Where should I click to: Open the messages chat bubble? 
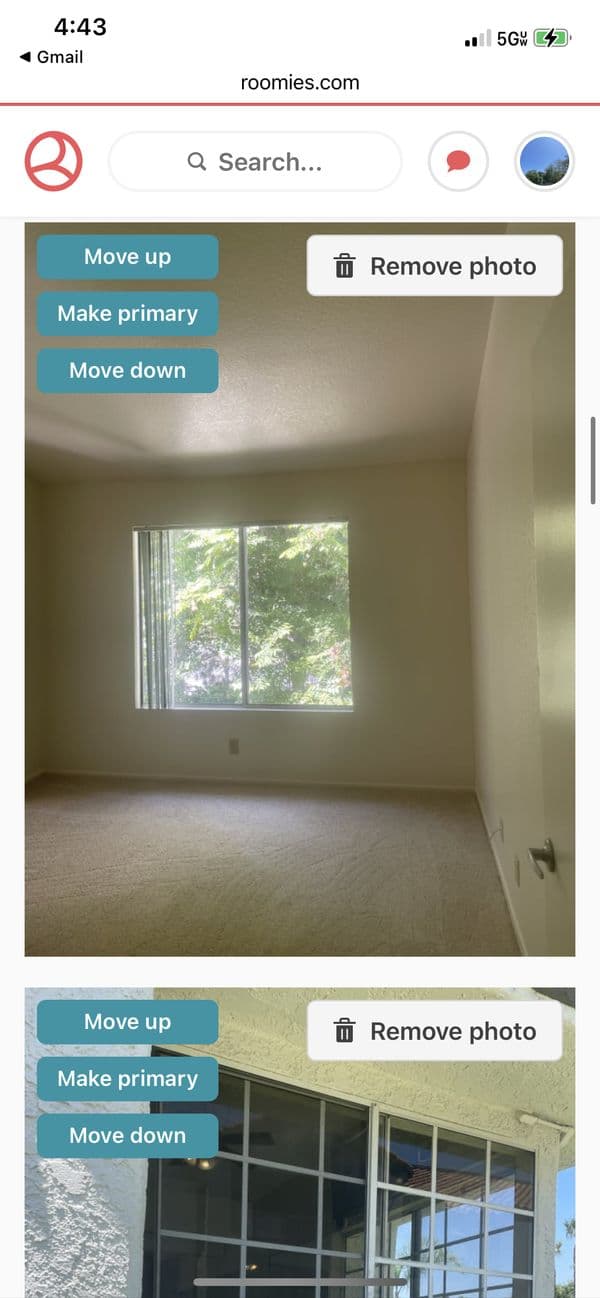pyautogui.click(x=458, y=161)
